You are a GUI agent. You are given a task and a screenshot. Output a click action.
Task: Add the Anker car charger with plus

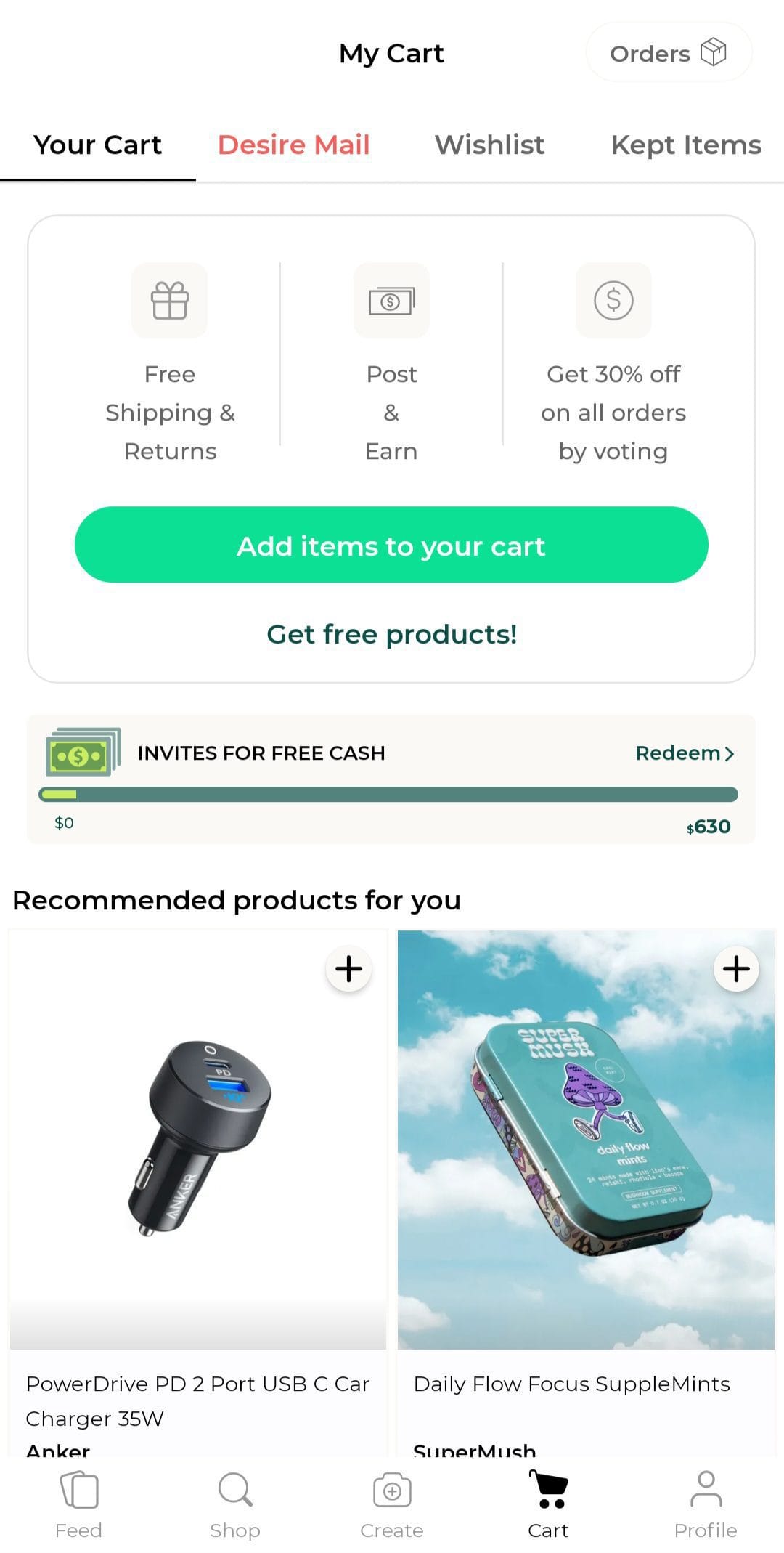[x=349, y=968]
